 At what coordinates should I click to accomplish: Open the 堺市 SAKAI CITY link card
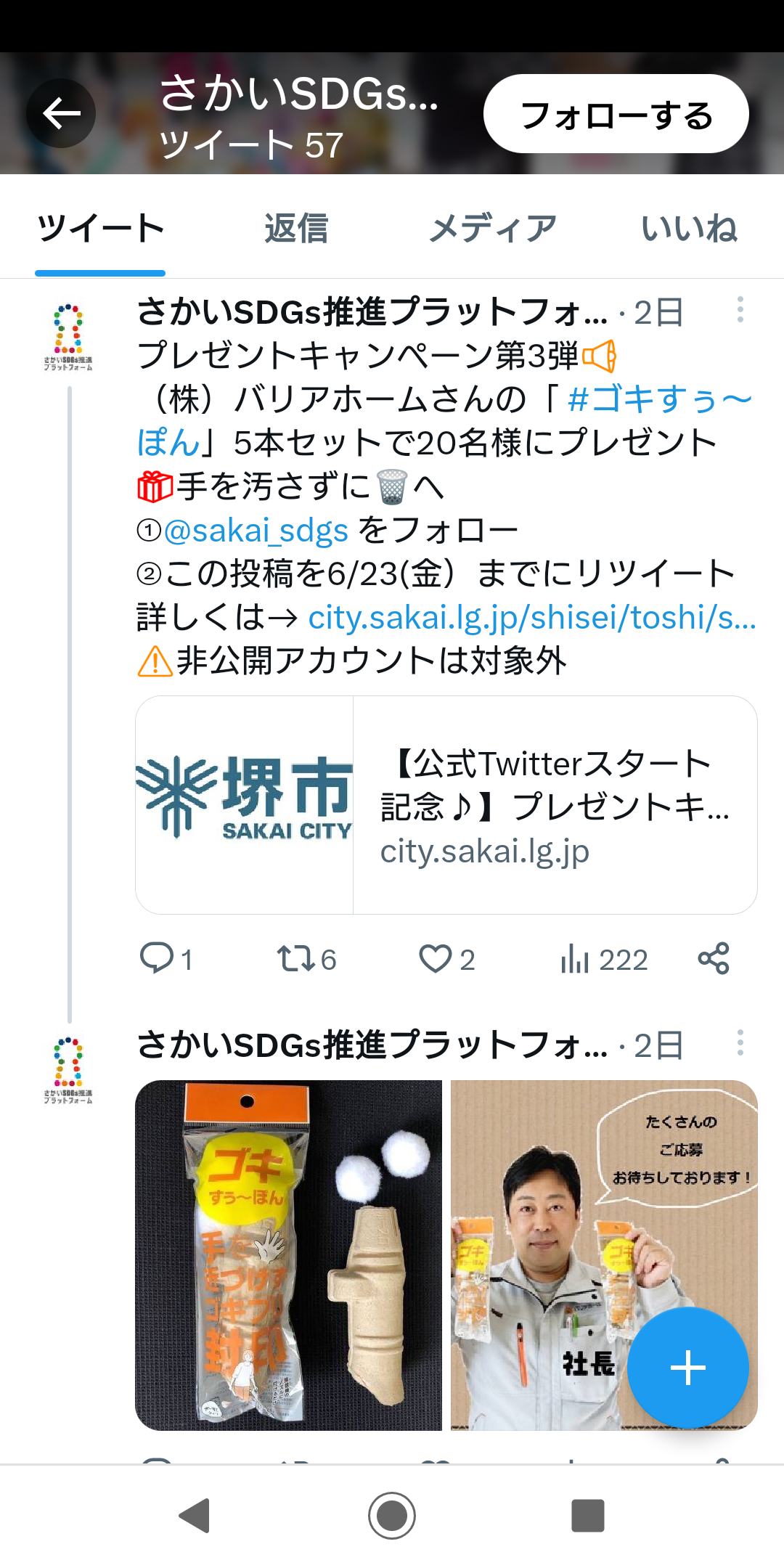tap(446, 804)
